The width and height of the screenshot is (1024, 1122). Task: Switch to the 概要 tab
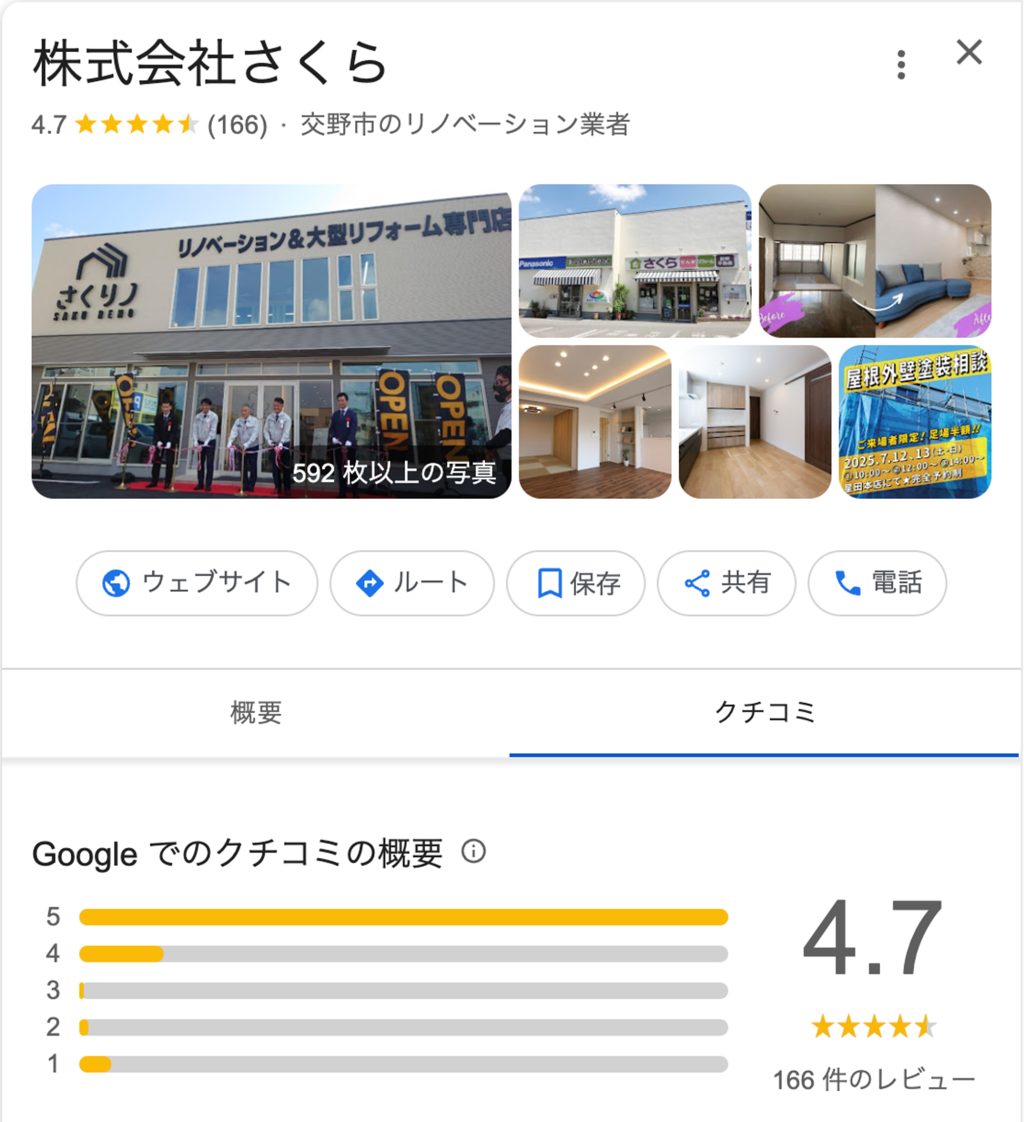point(256,713)
